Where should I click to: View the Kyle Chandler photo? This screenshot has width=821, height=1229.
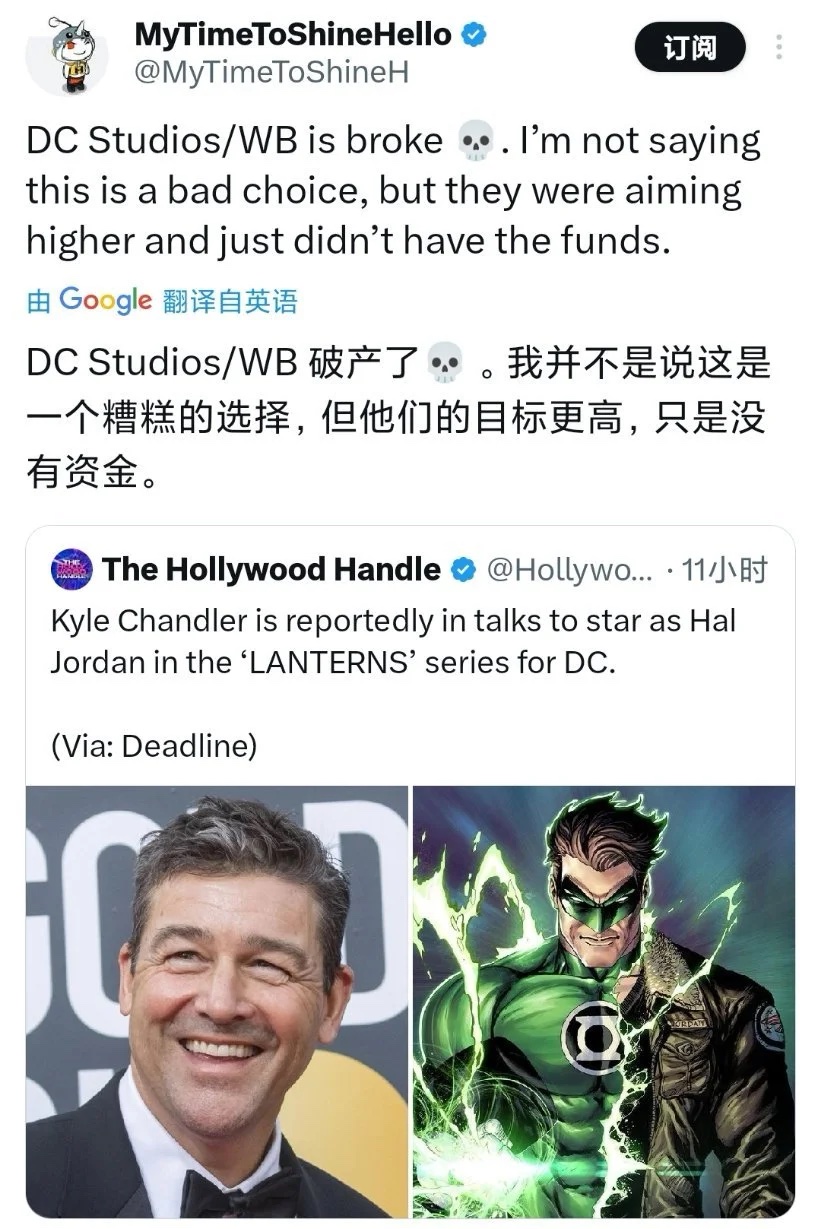click(x=217, y=1000)
